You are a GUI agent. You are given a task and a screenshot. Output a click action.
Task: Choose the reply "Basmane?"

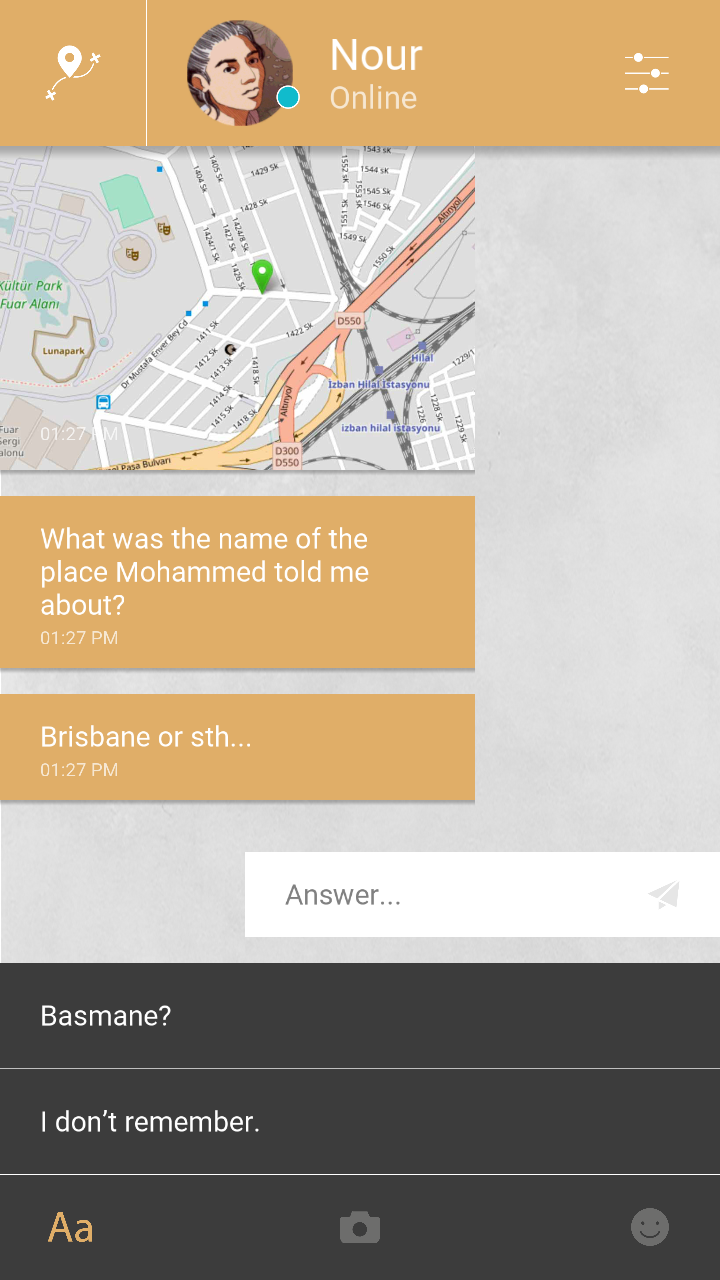360,1016
